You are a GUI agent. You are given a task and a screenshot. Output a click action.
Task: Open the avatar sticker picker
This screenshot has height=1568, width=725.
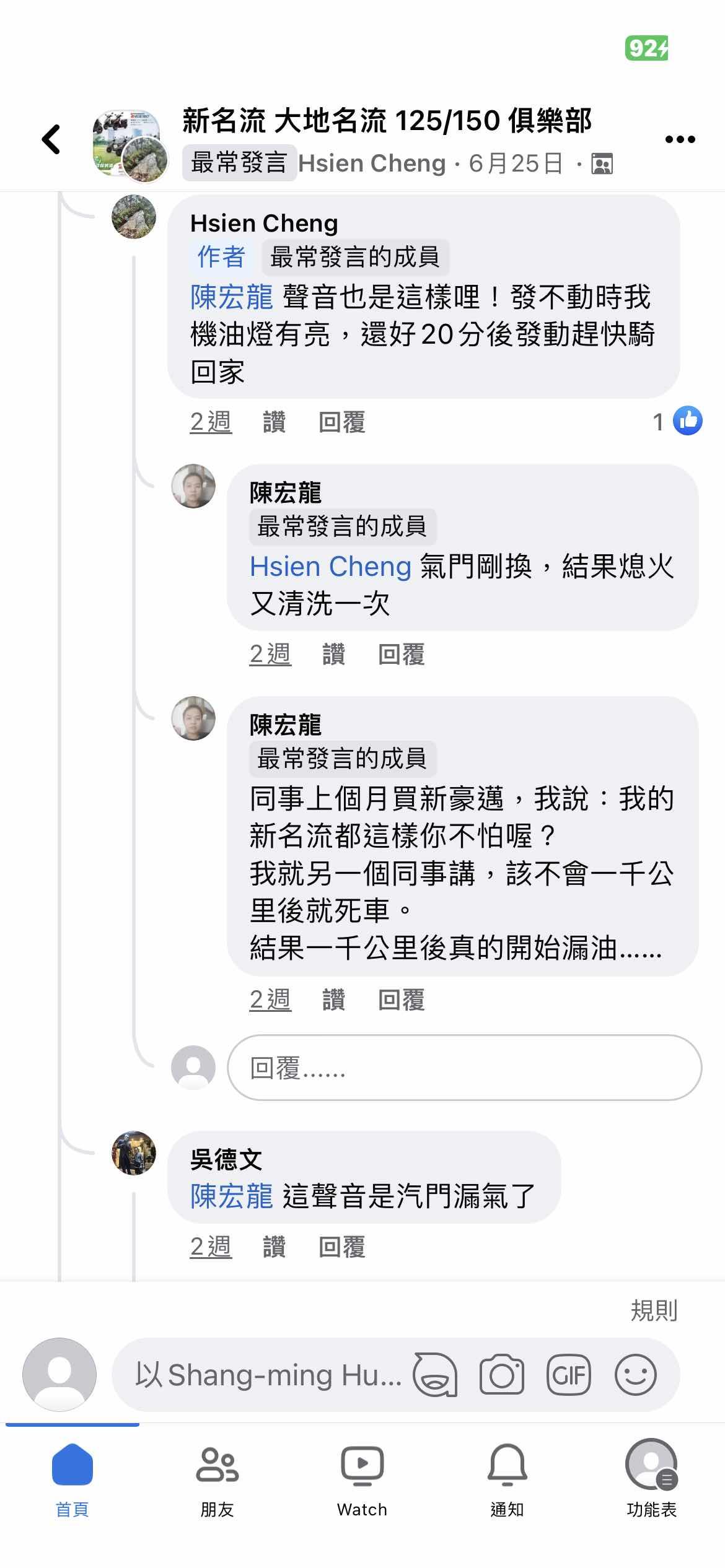click(x=435, y=1375)
